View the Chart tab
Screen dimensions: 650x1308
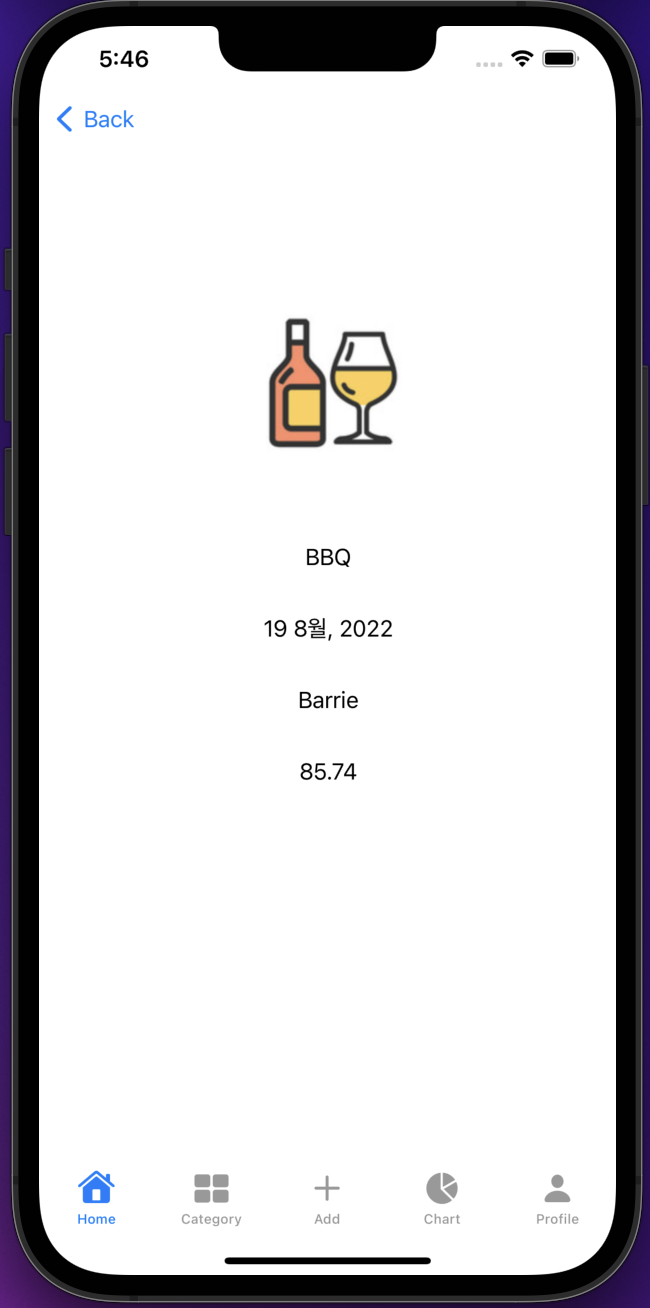(441, 1198)
